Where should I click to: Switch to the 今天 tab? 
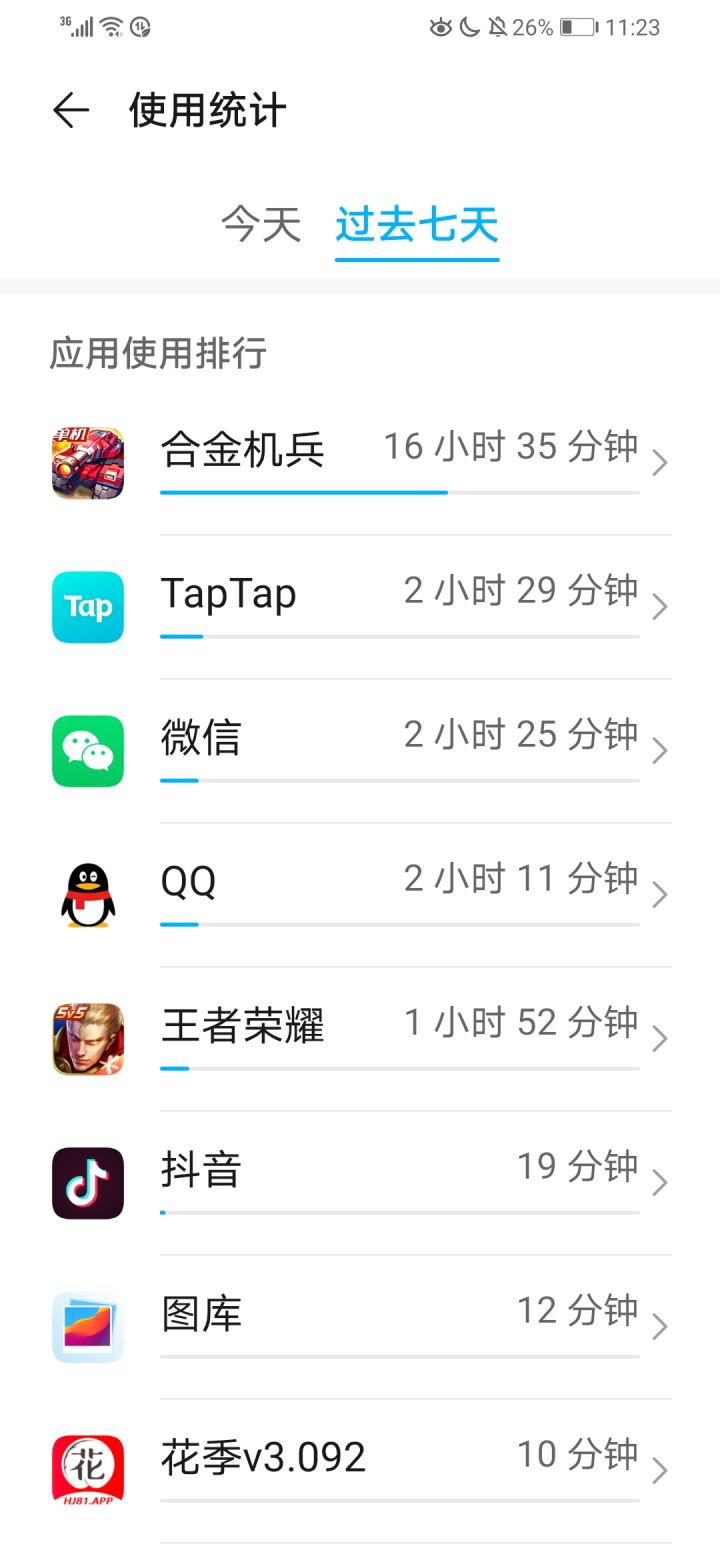coord(261,224)
